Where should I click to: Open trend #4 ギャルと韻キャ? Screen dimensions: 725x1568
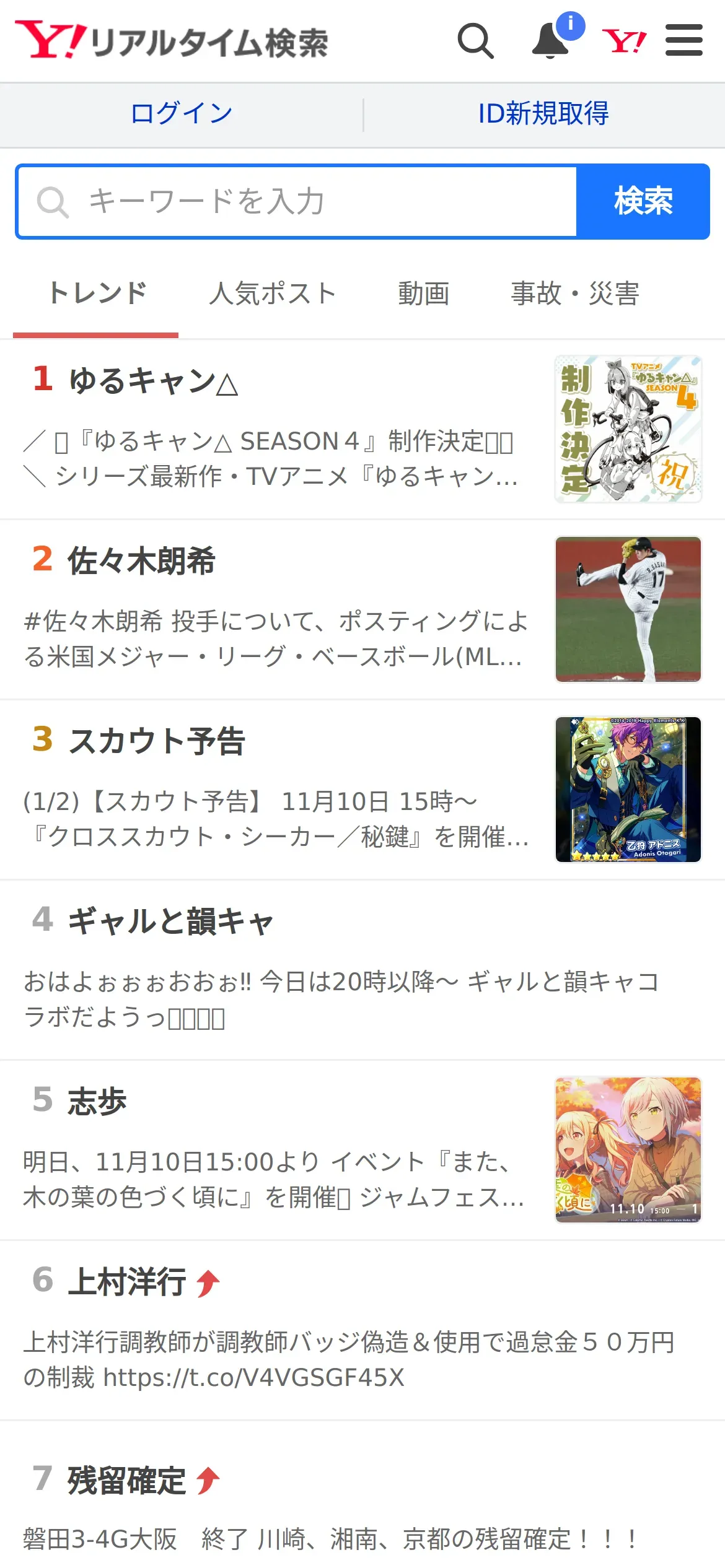(x=362, y=970)
